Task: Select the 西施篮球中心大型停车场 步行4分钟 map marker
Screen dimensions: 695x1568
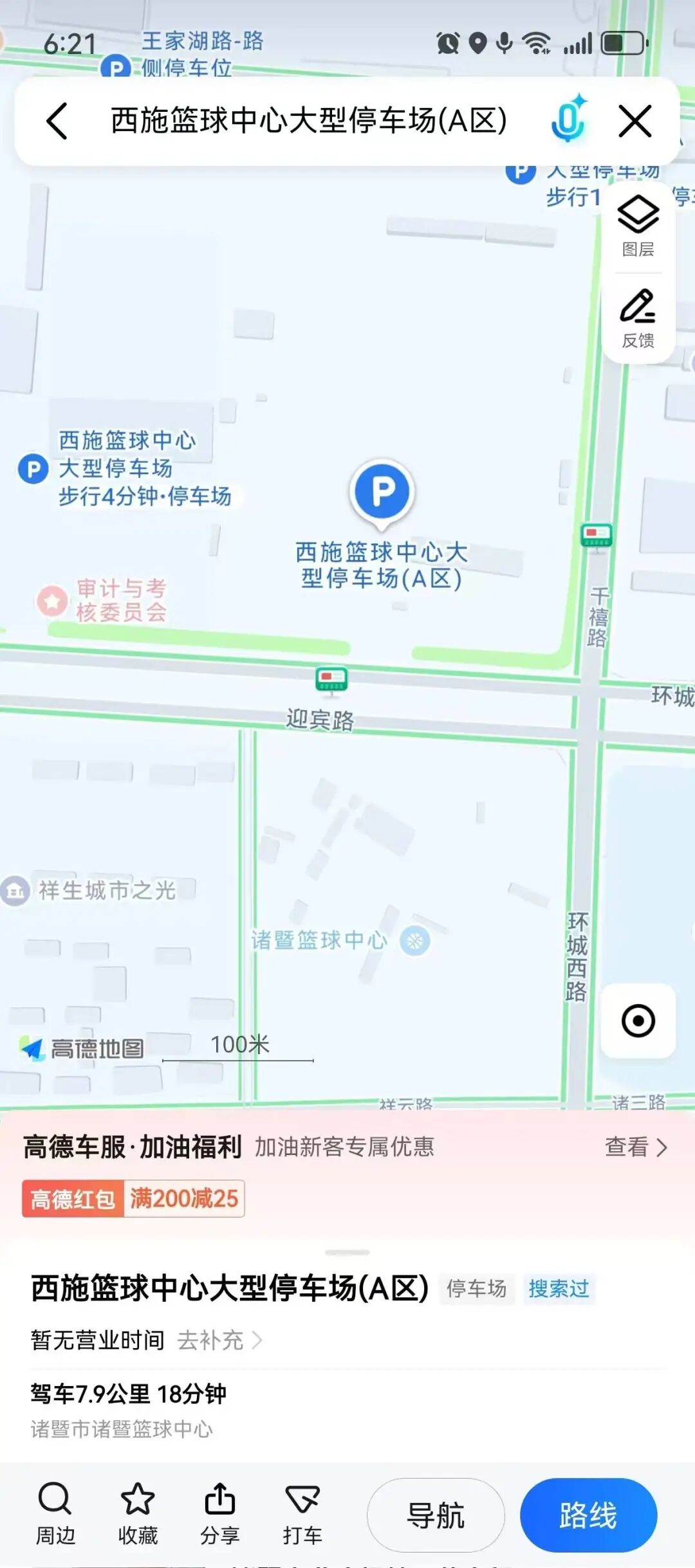Action: pyautogui.click(x=34, y=469)
